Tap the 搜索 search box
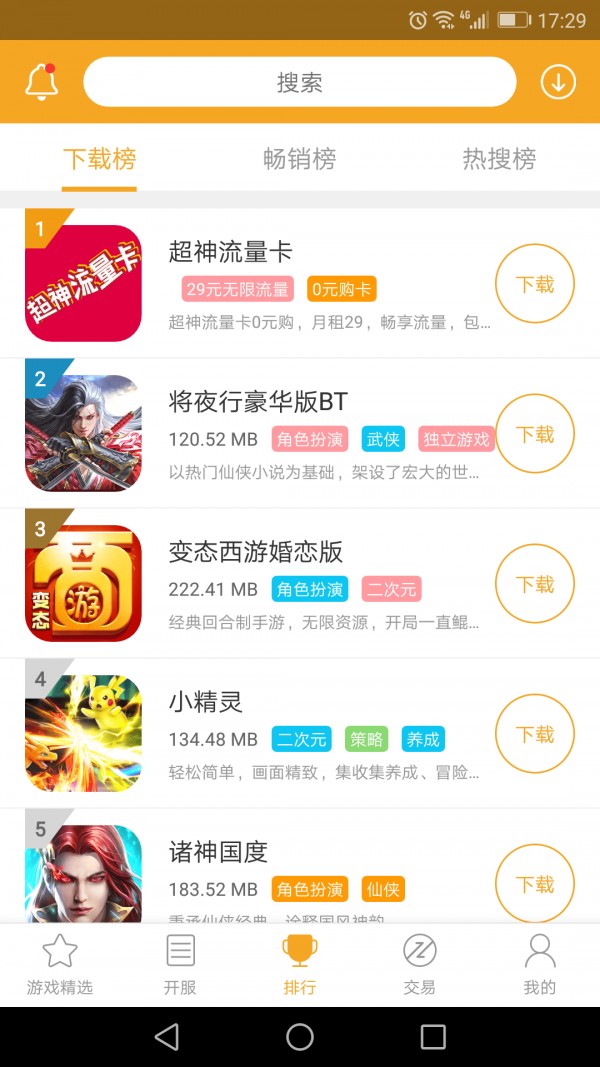Screen dimensions: 600x1067 pyautogui.click(x=299, y=82)
